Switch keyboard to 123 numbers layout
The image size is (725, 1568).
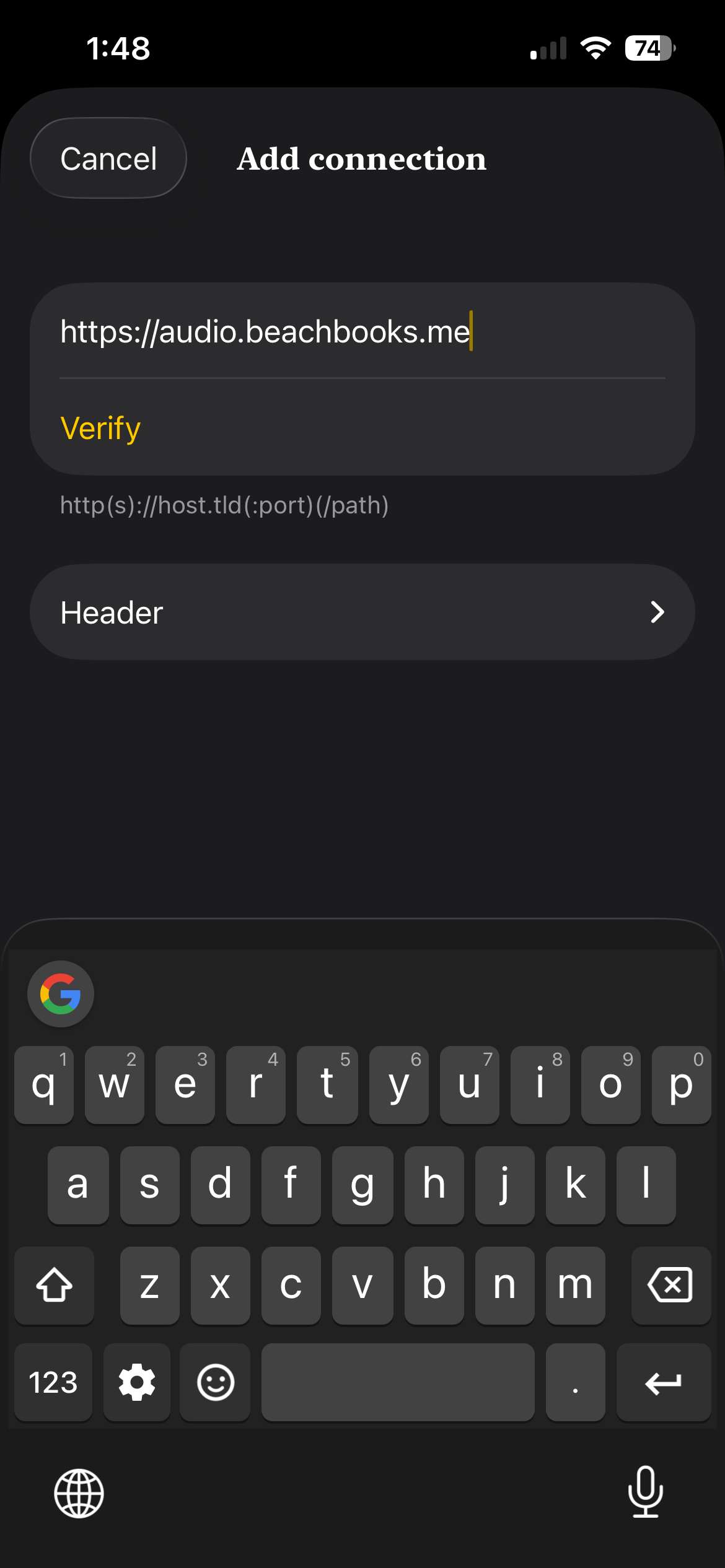click(x=53, y=1382)
